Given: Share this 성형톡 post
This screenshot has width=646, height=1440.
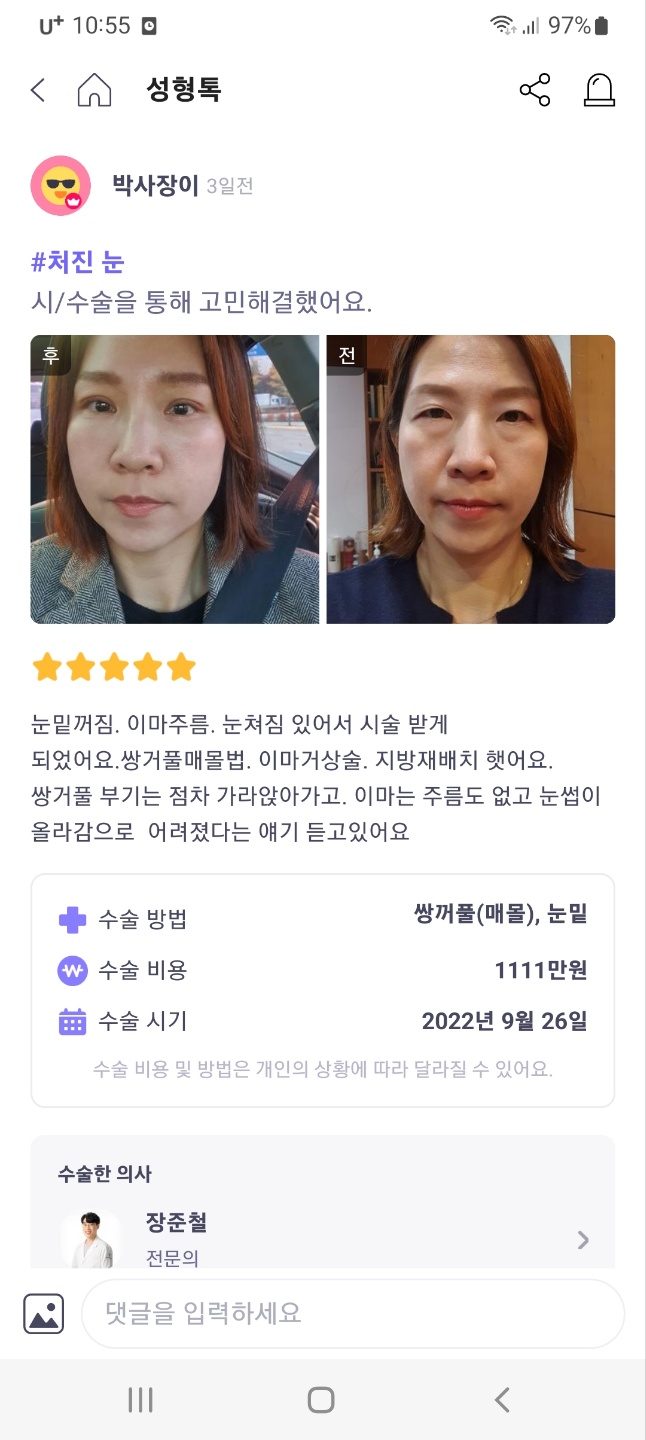Looking at the screenshot, I should point(535,90).
